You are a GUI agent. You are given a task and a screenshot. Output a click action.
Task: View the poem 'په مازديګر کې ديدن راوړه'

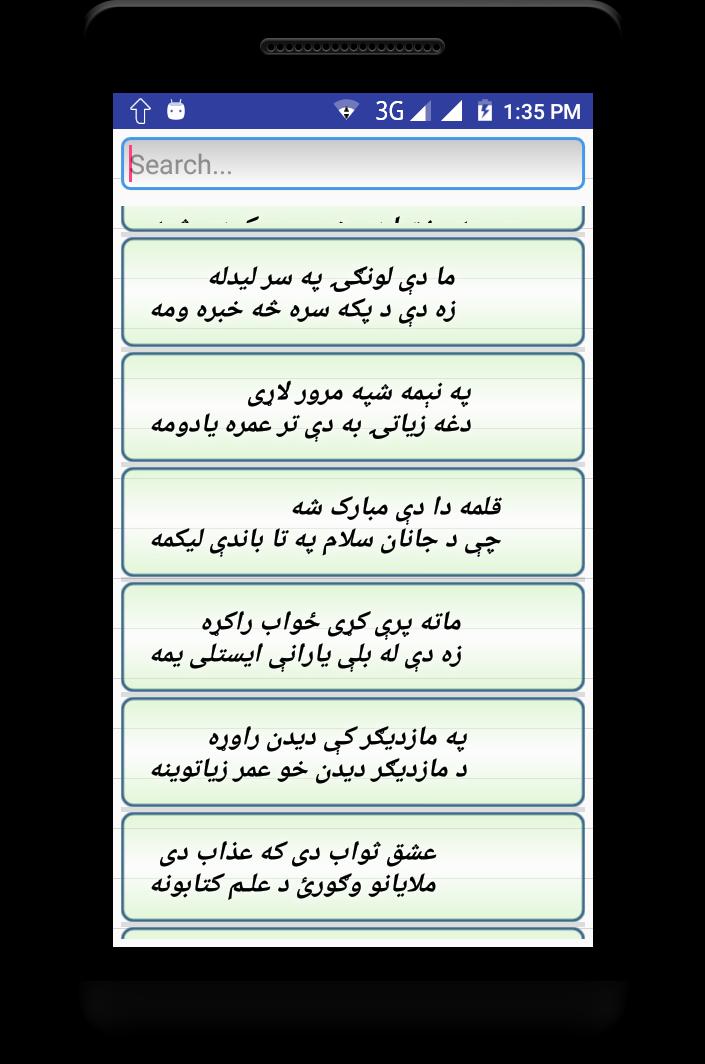coord(352,753)
